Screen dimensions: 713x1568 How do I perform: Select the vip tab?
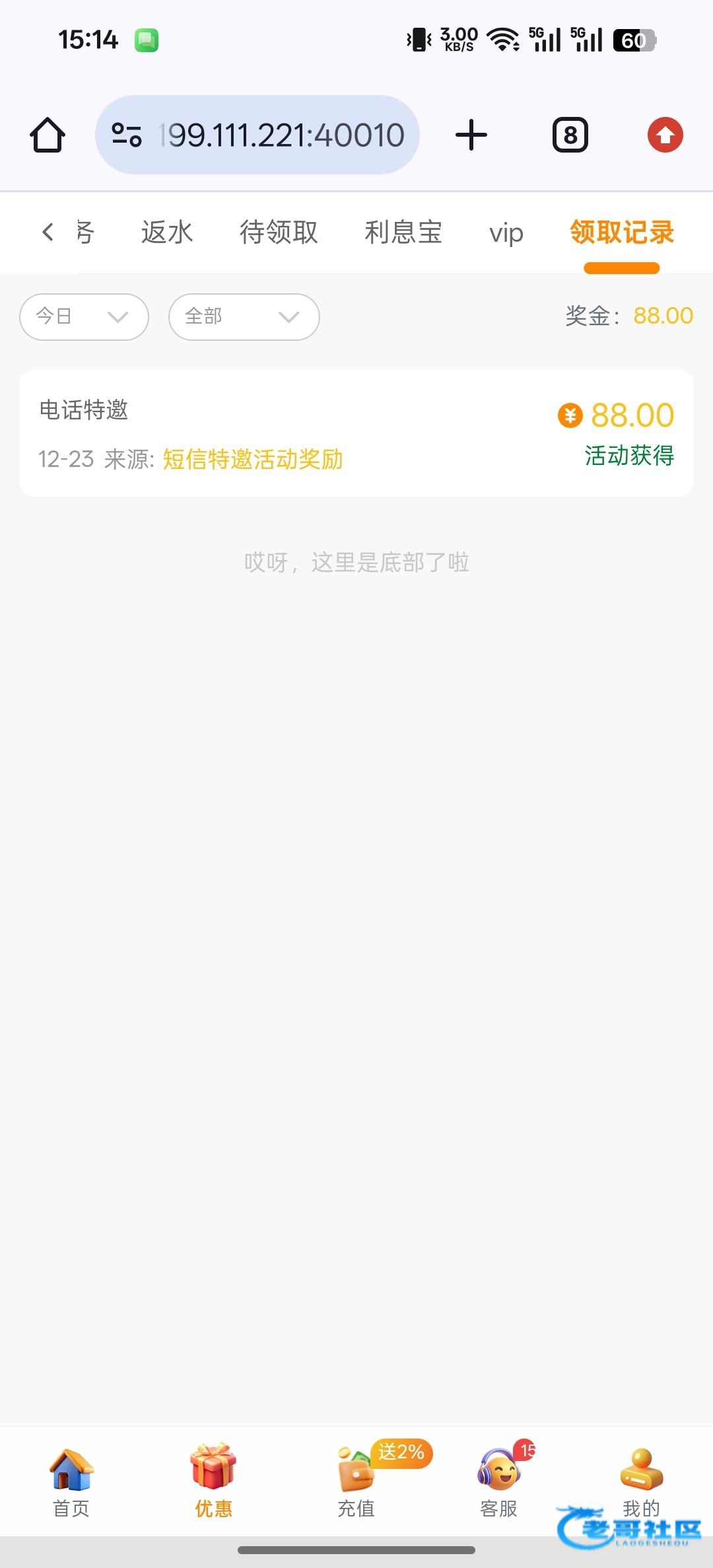(x=506, y=233)
